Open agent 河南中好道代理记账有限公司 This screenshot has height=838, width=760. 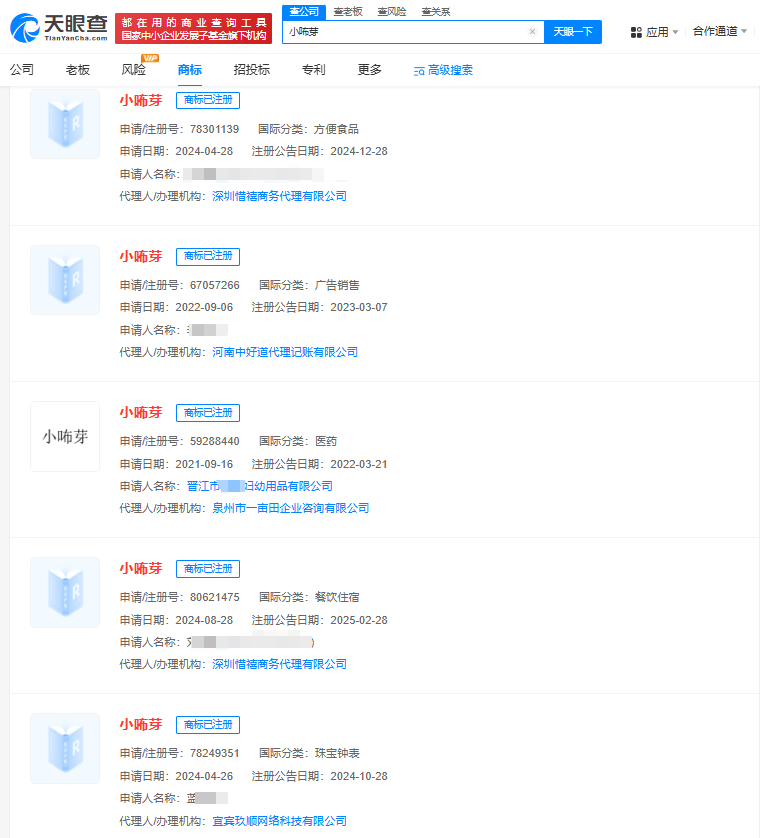(285, 352)
